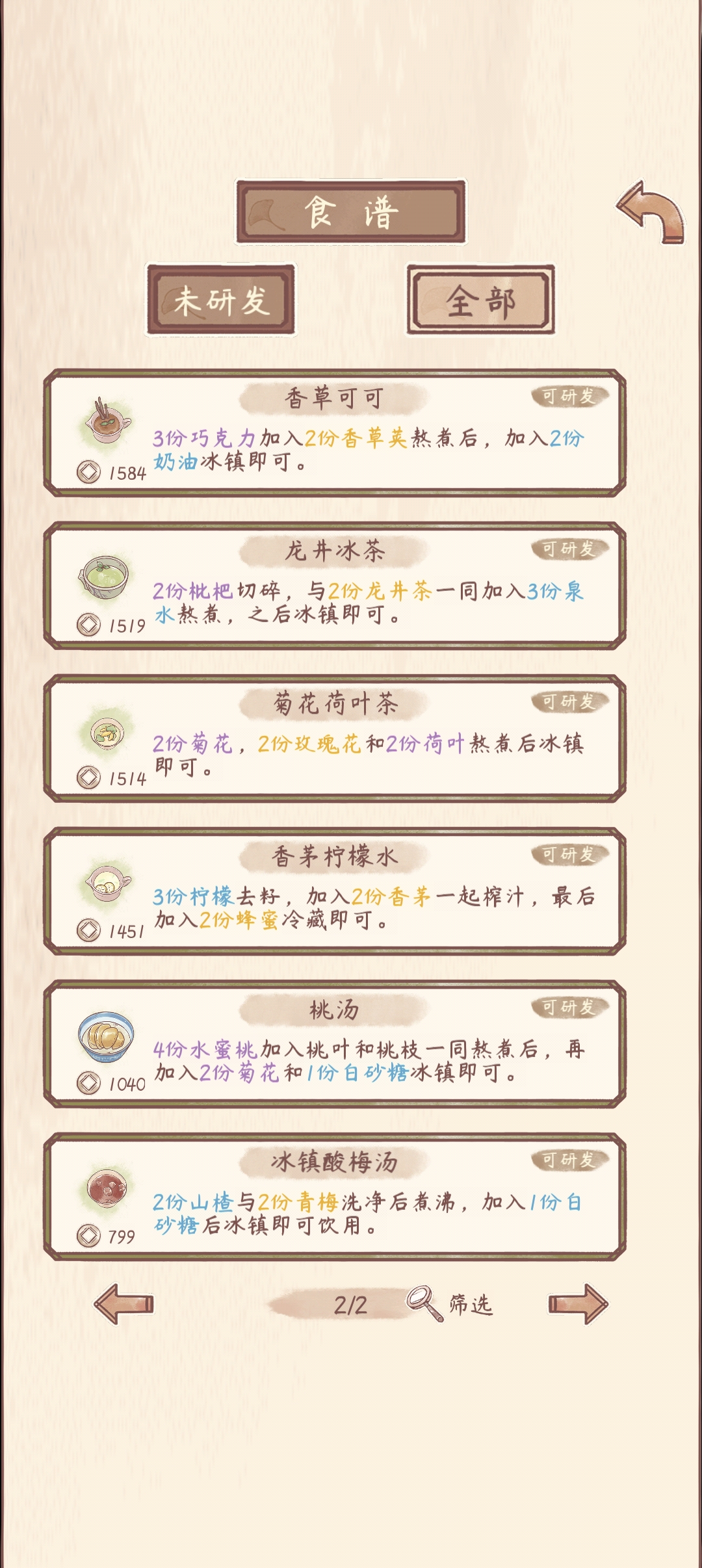
Task: Open the 桃汤 recipe card
Action: (335, 1045)
